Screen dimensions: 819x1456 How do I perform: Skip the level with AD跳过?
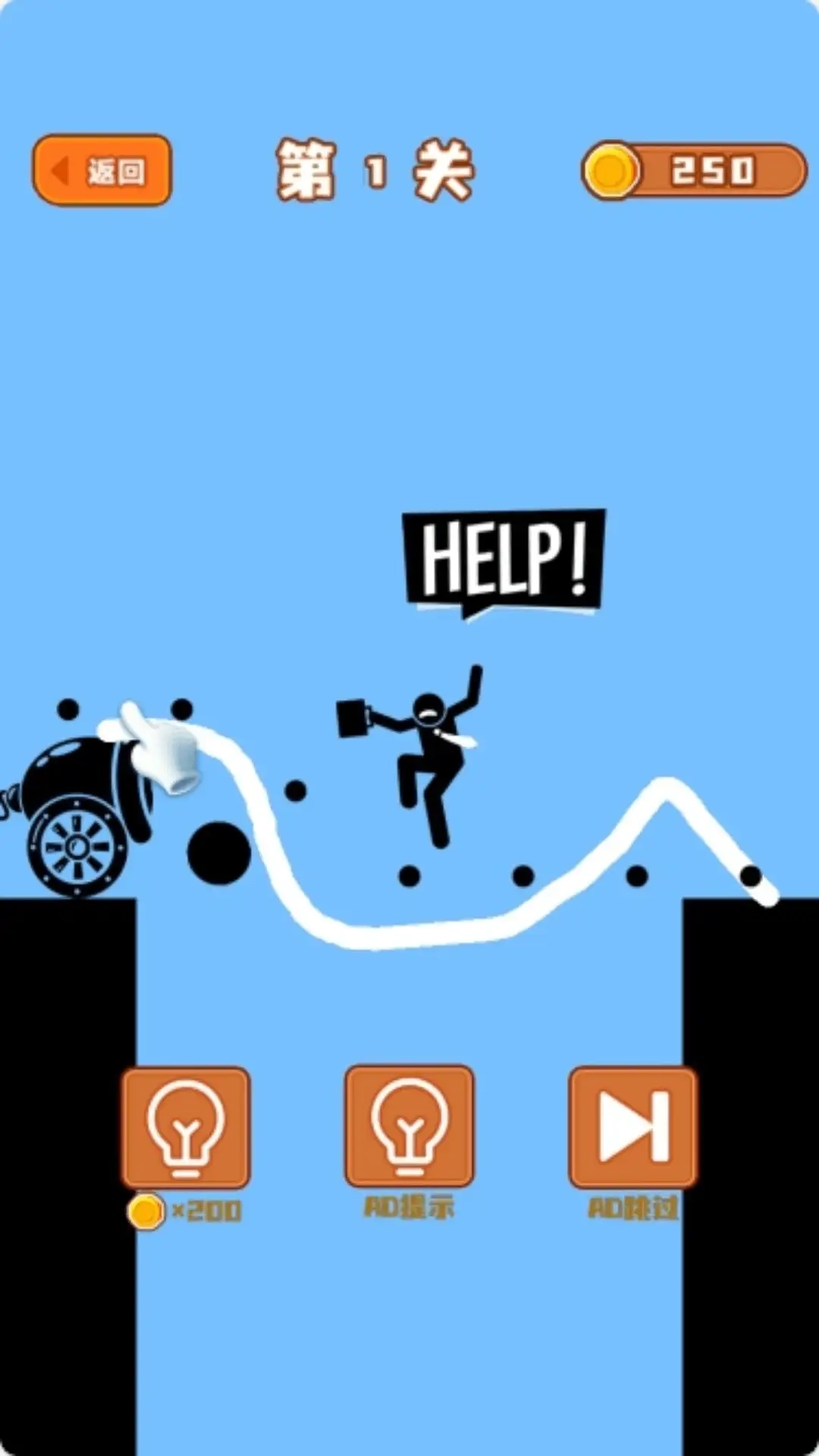tap(632, 1127)
